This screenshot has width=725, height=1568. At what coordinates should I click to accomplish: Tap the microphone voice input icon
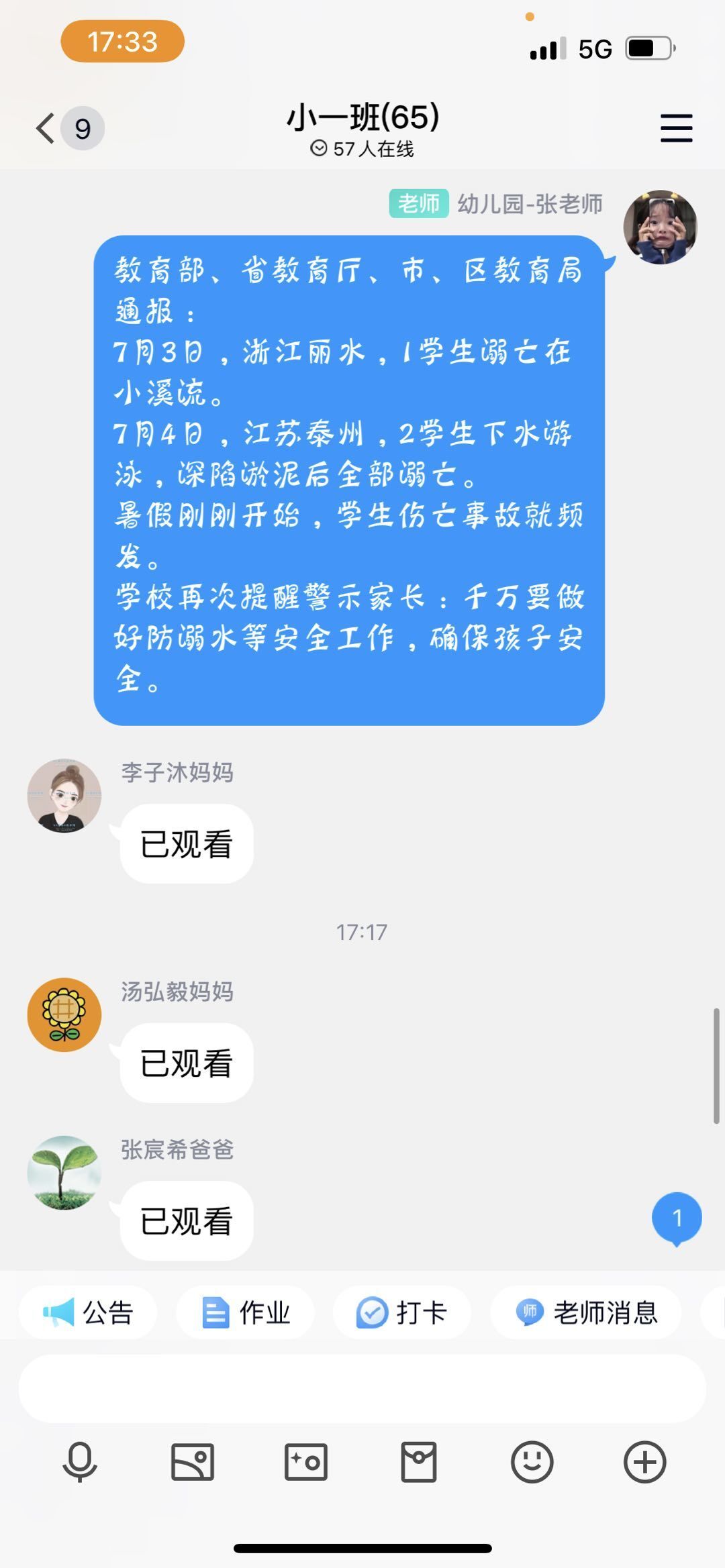point(80,1461)
